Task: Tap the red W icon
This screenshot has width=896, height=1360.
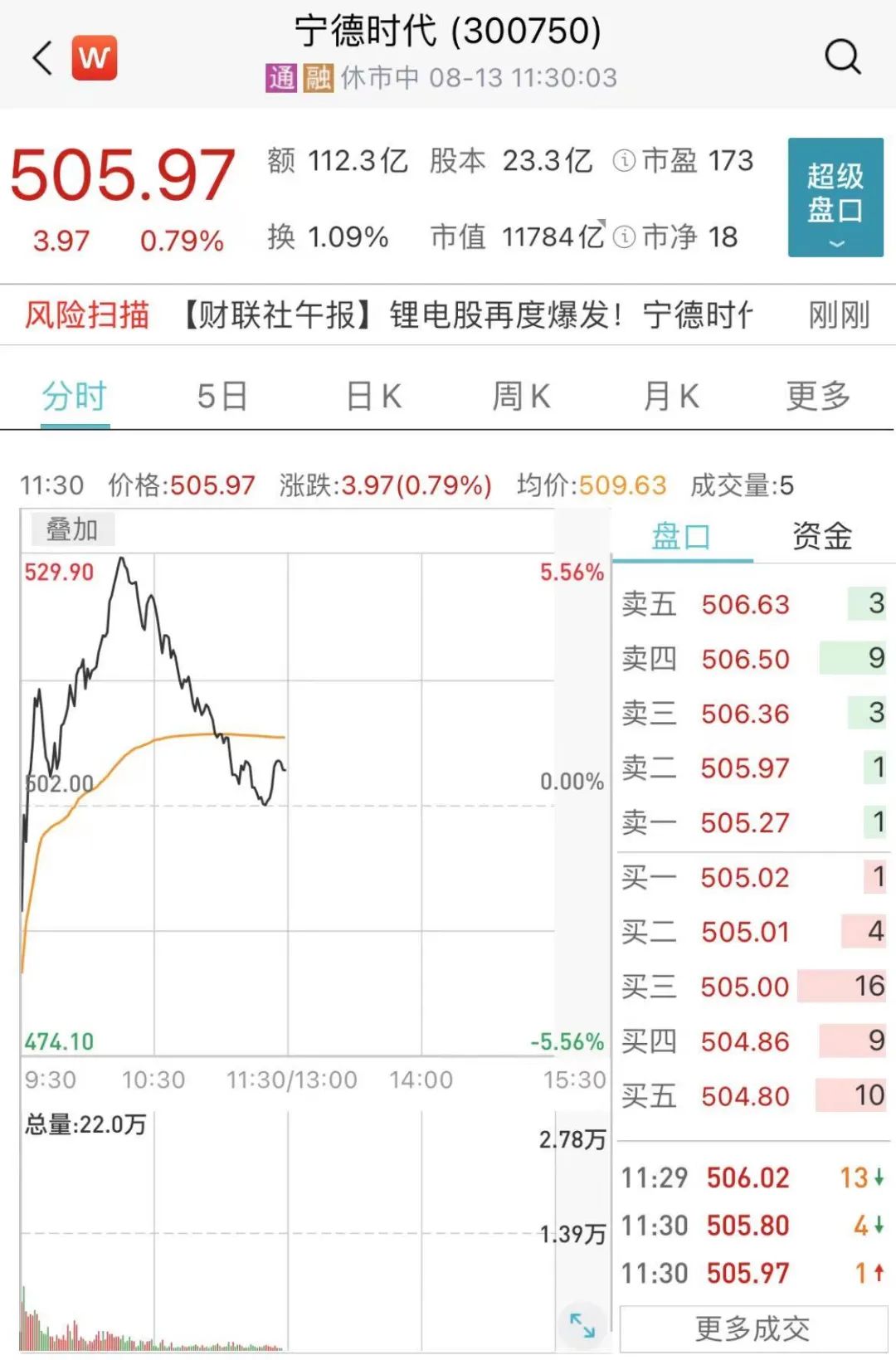Action: click(95, 58)
